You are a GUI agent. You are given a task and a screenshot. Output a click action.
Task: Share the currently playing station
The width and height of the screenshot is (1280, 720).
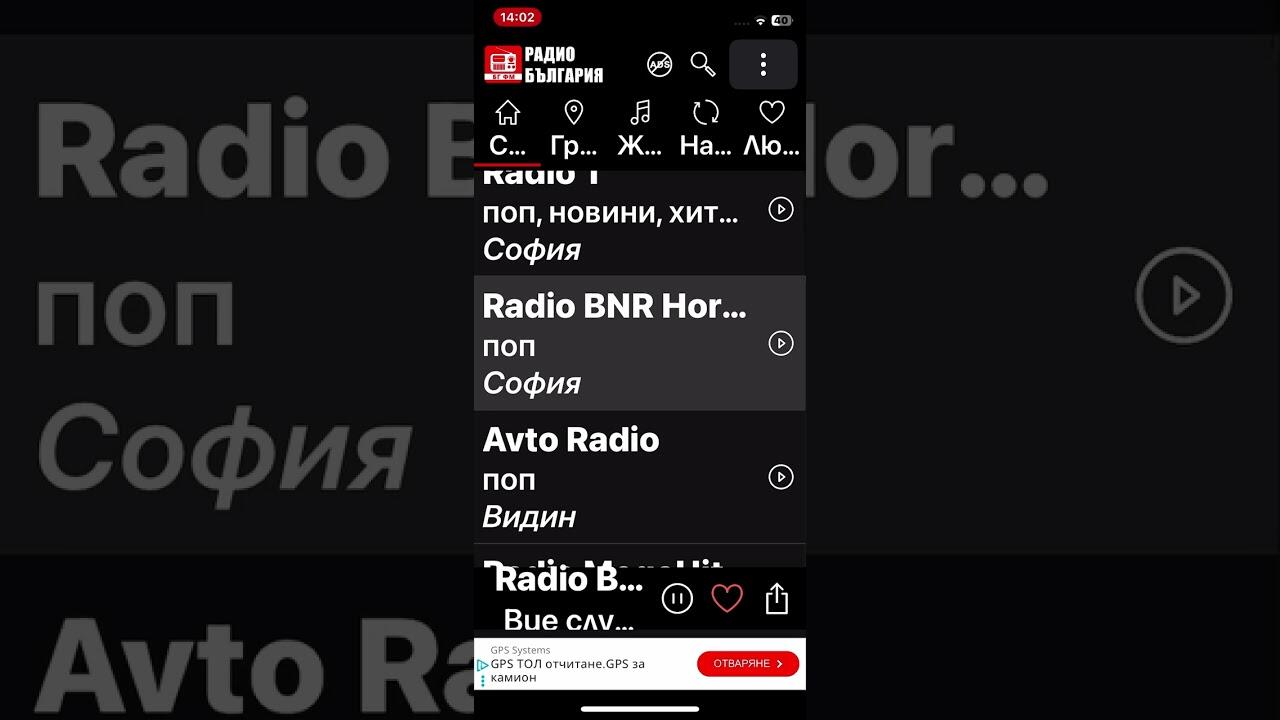777,599
